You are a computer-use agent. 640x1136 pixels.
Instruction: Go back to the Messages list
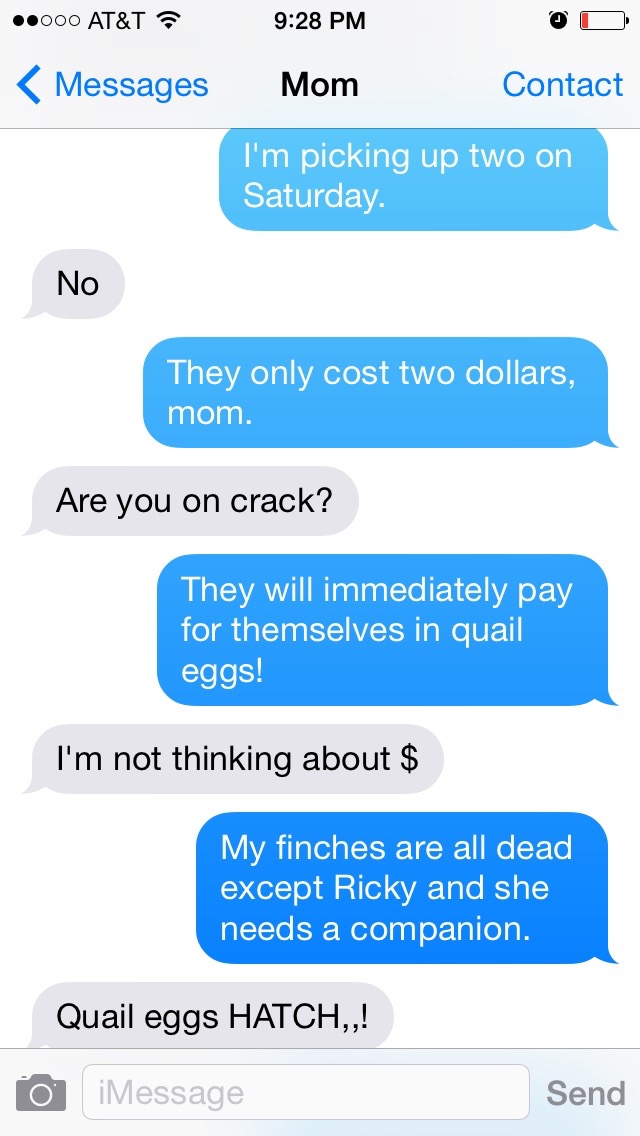[112, 85]
